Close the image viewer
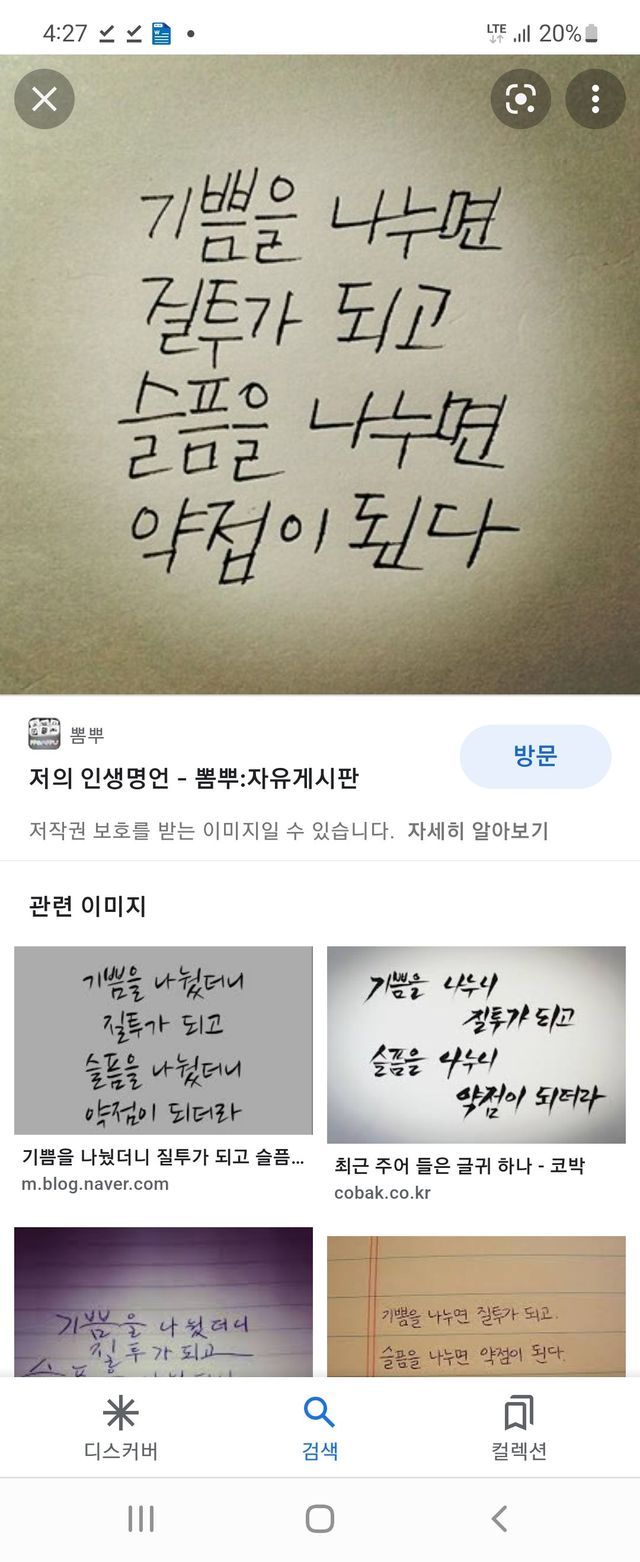 tap(45, 99)
